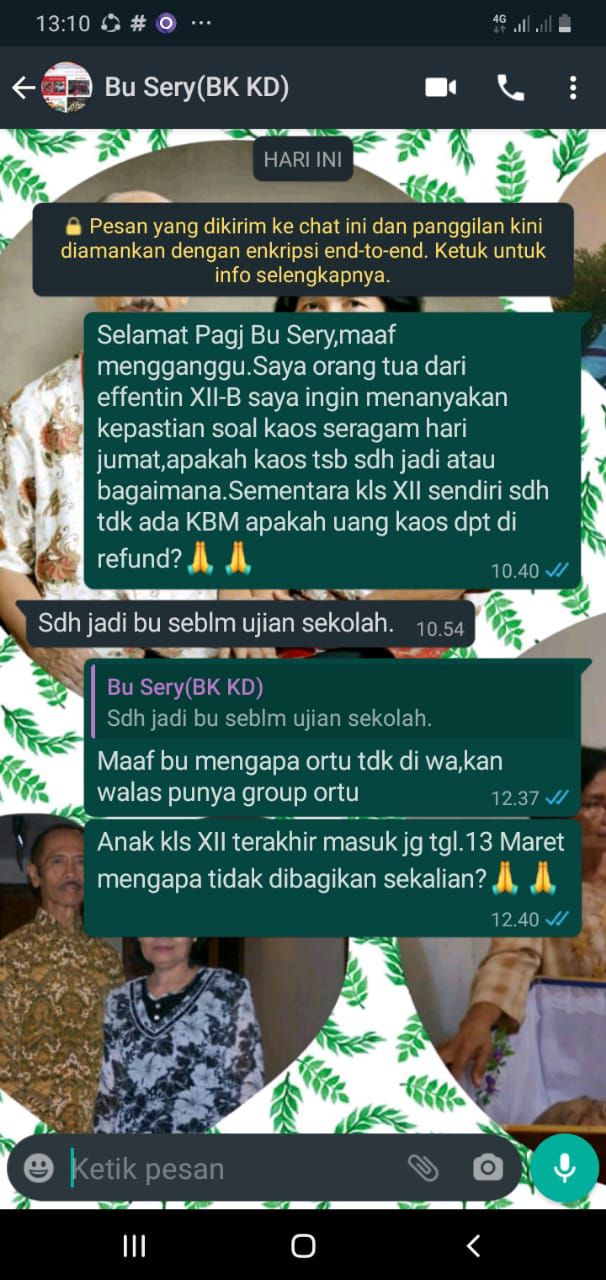Attach a file with the paperclip
The image size is (606, 1280).
pos(423,1168)
